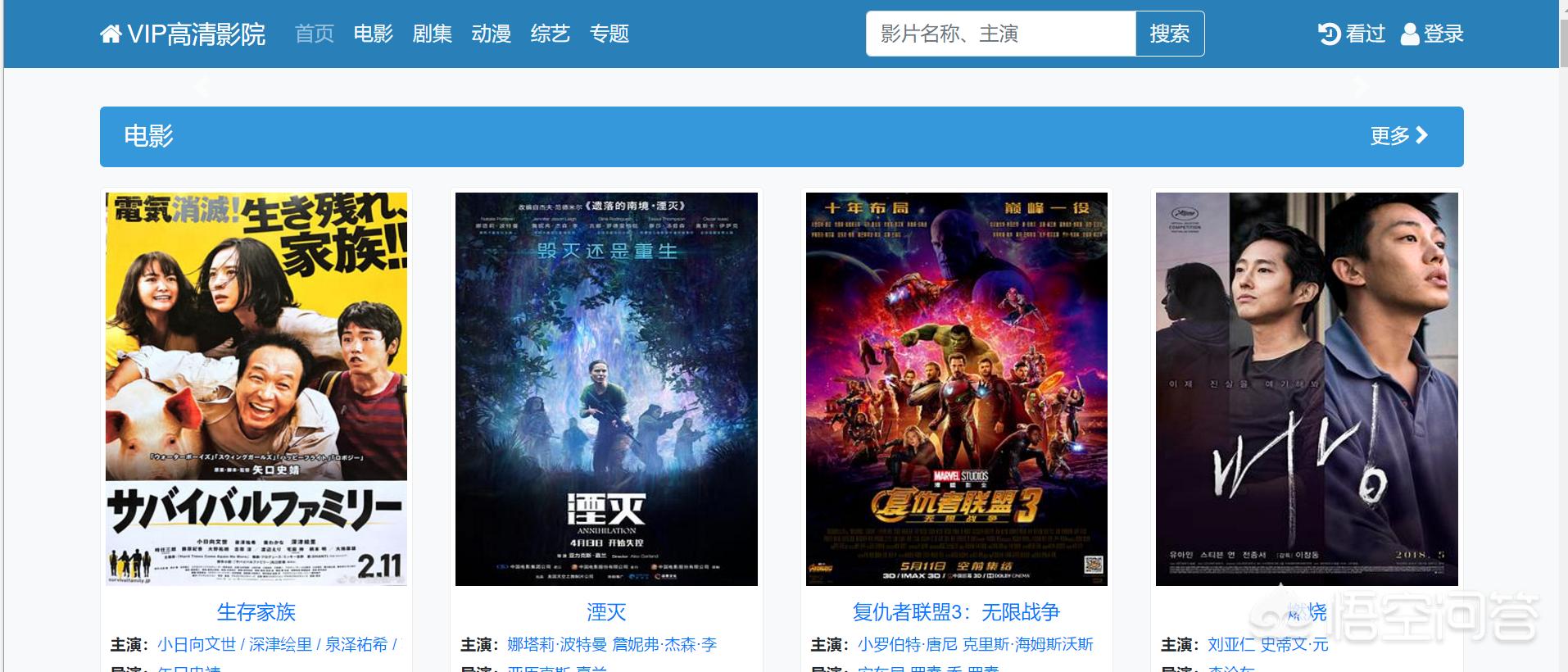The image size is (1568, 672).
Task: Open the 生存家族 movie poster
Action: [x=256, y=388]
